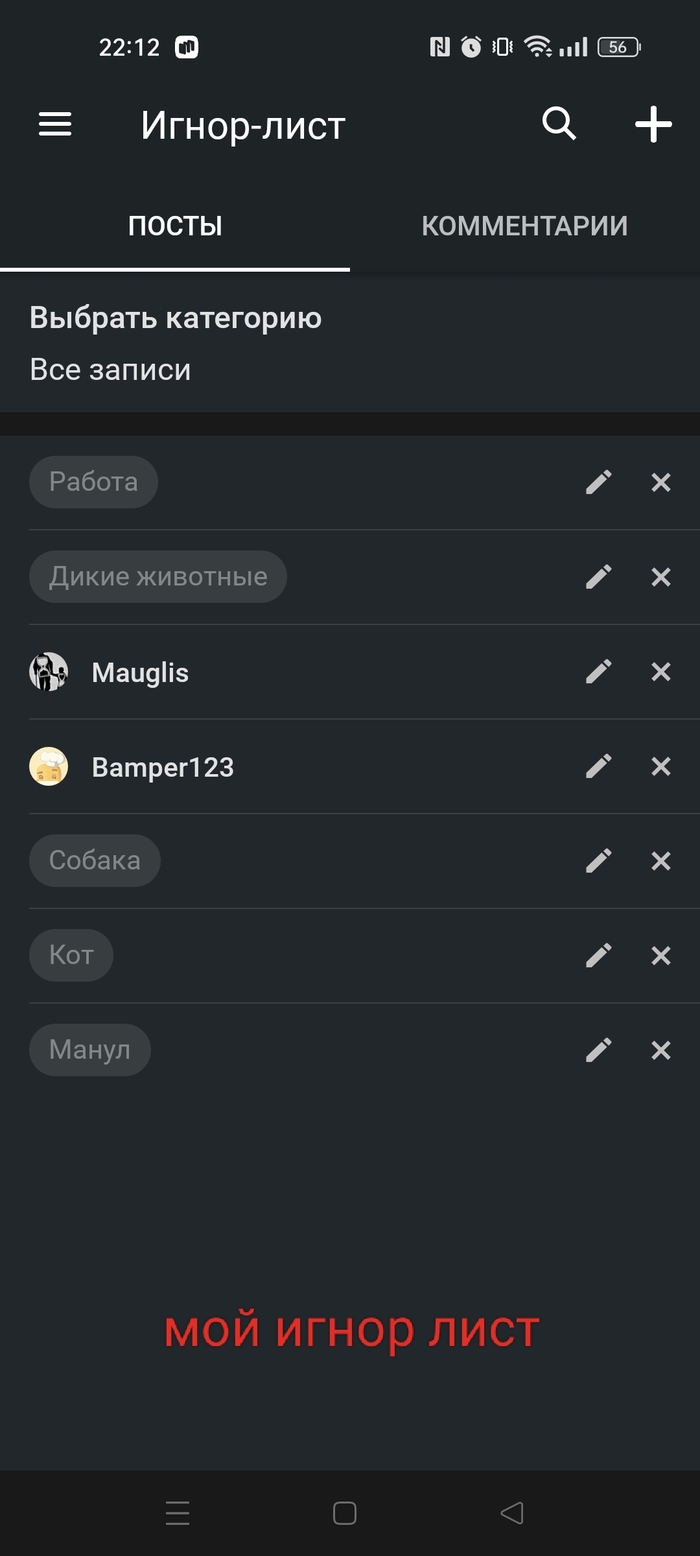Select the Посты tab

point(175,226)
